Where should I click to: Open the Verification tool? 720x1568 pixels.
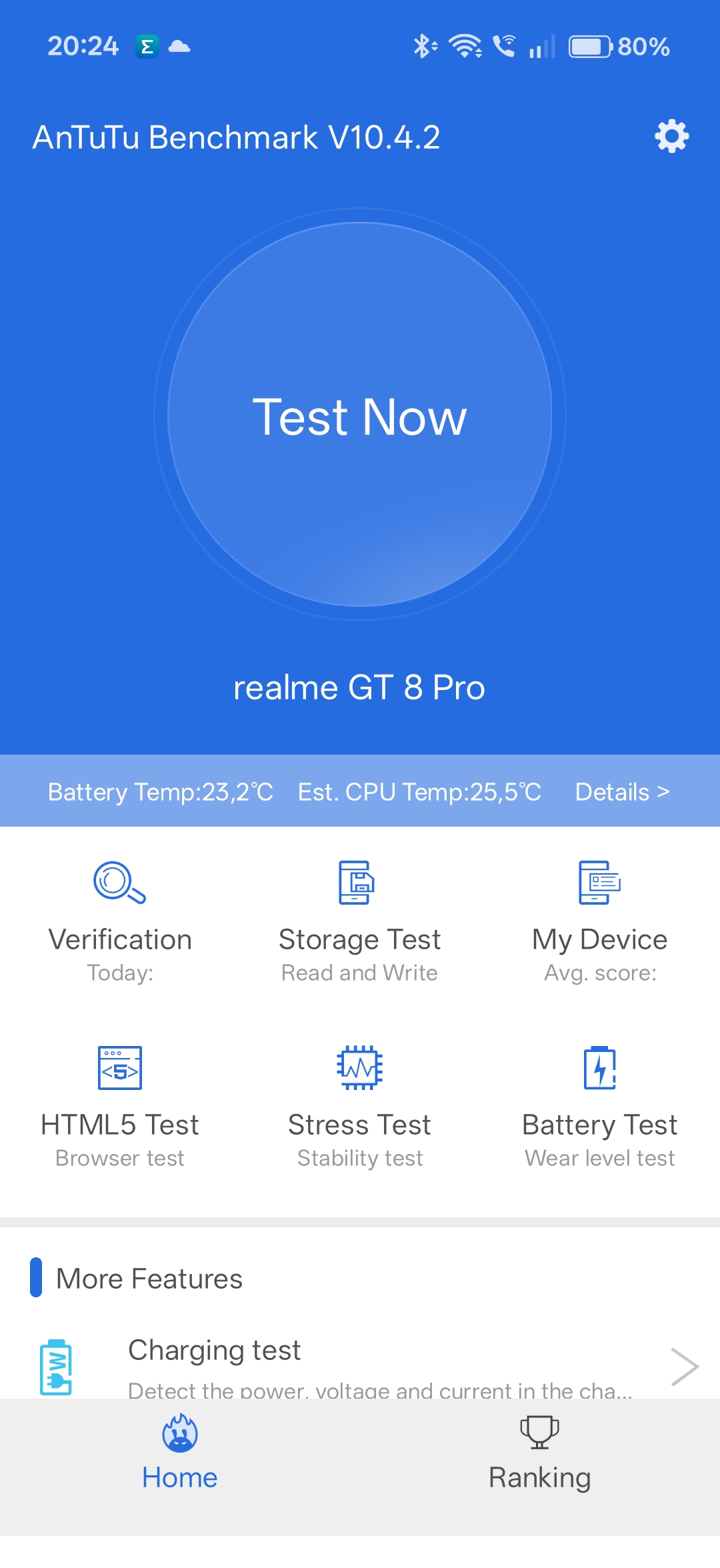tap(120, 921)
